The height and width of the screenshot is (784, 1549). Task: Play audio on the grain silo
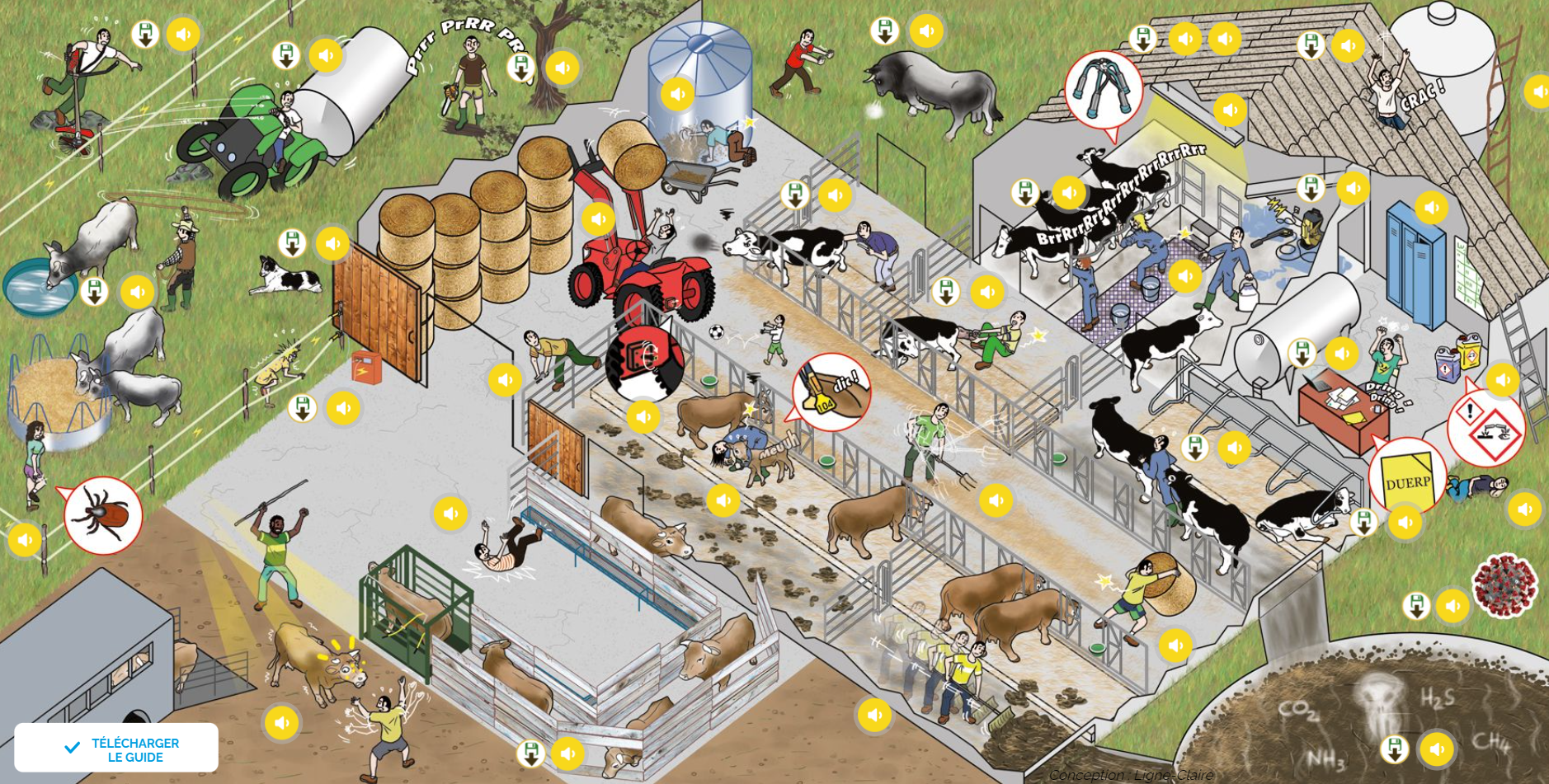pyautogui.click(x=677, y=95)
